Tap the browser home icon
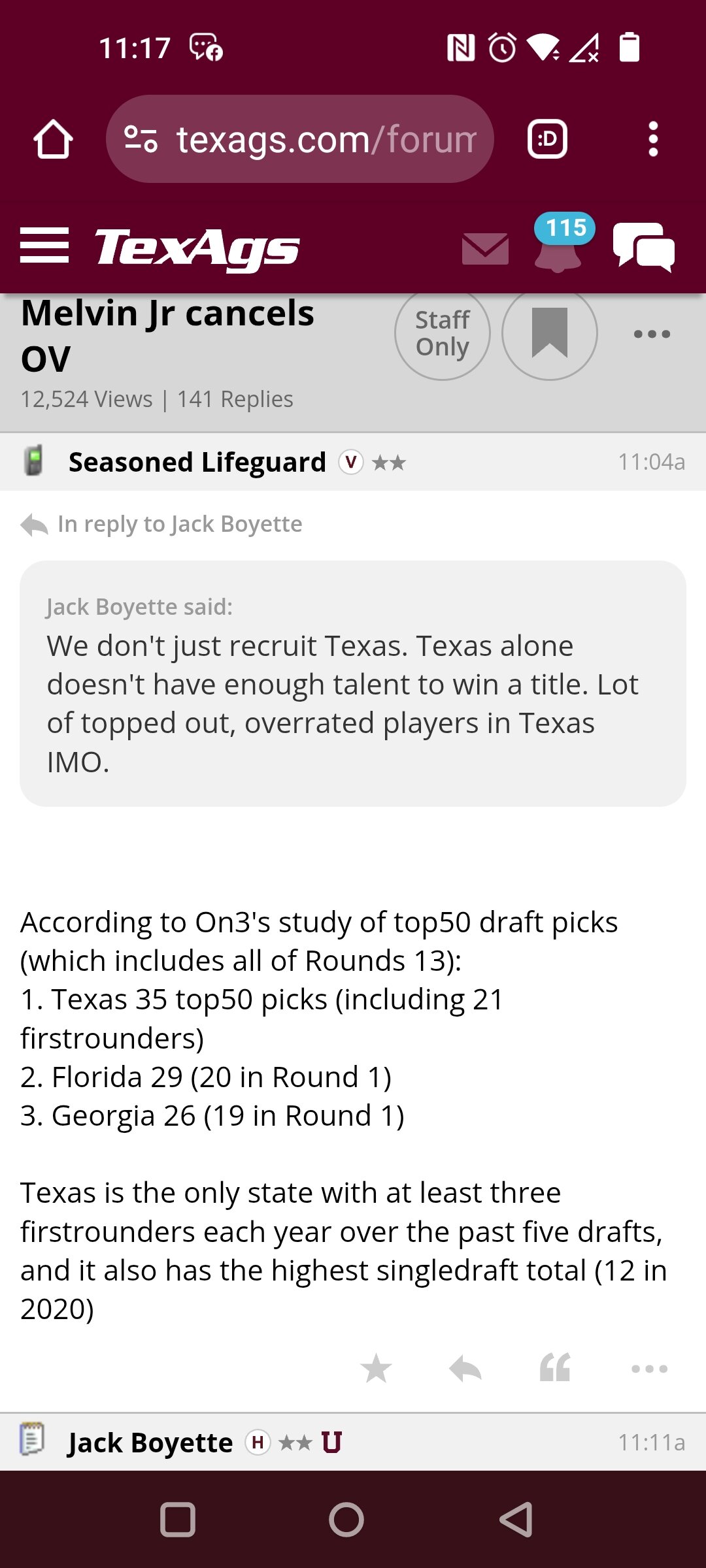Viewport: 706px width, 1568px height. 53,139
